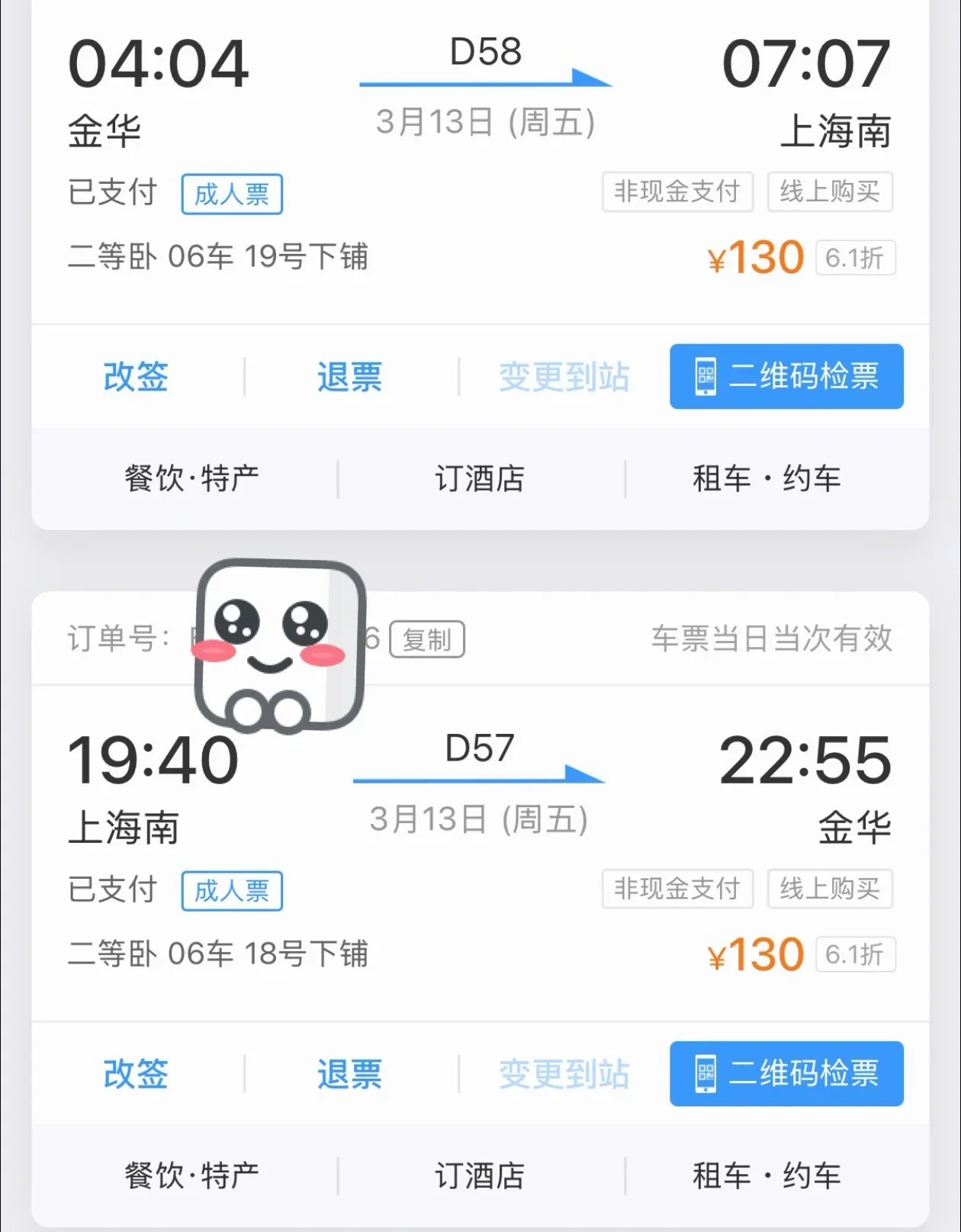
Task: Tap 订酒店 under the D58 ticket
Action: [480, 479]
